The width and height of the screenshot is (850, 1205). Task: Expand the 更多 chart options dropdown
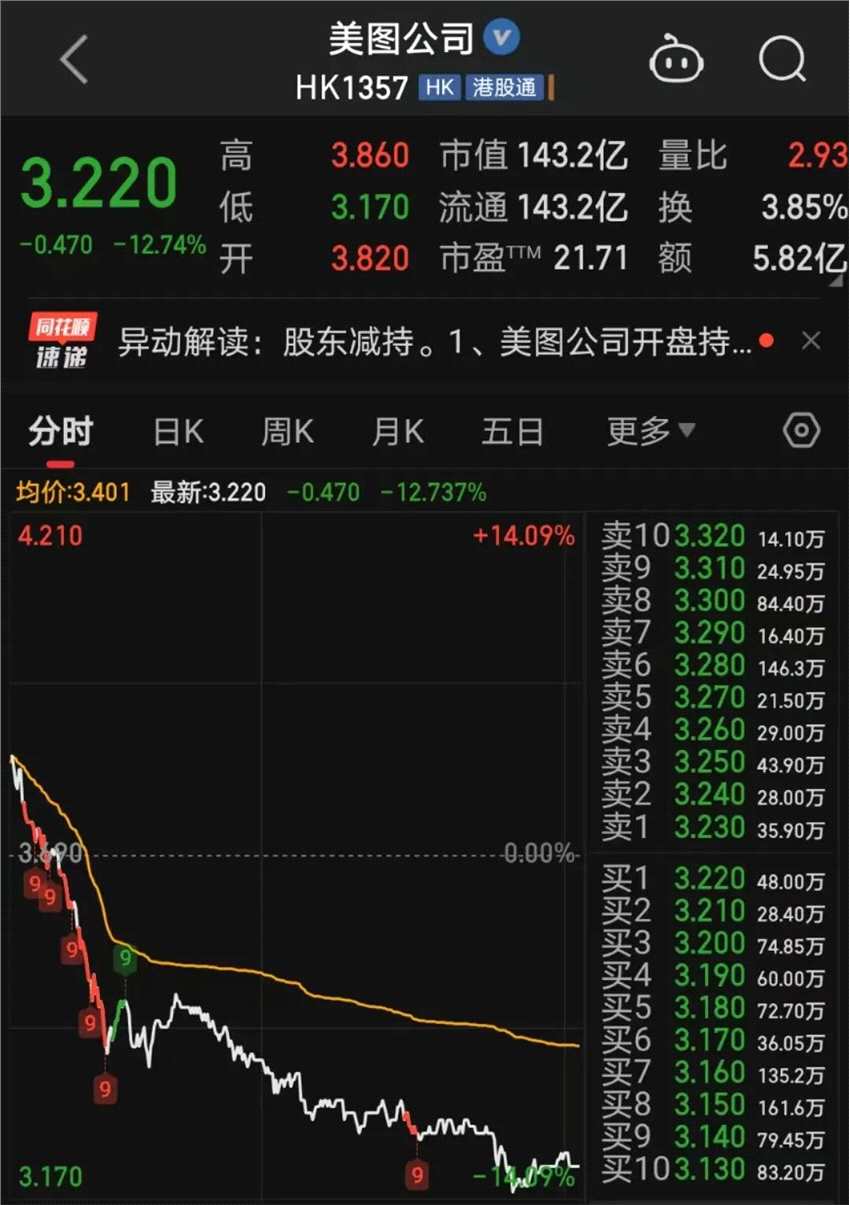click(x=650, y=433)
